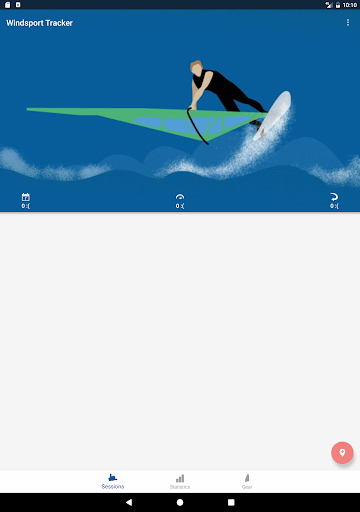Switch to the Statistics tab
The height and width of the screenshot is (512, 360).
click(180, 482)
